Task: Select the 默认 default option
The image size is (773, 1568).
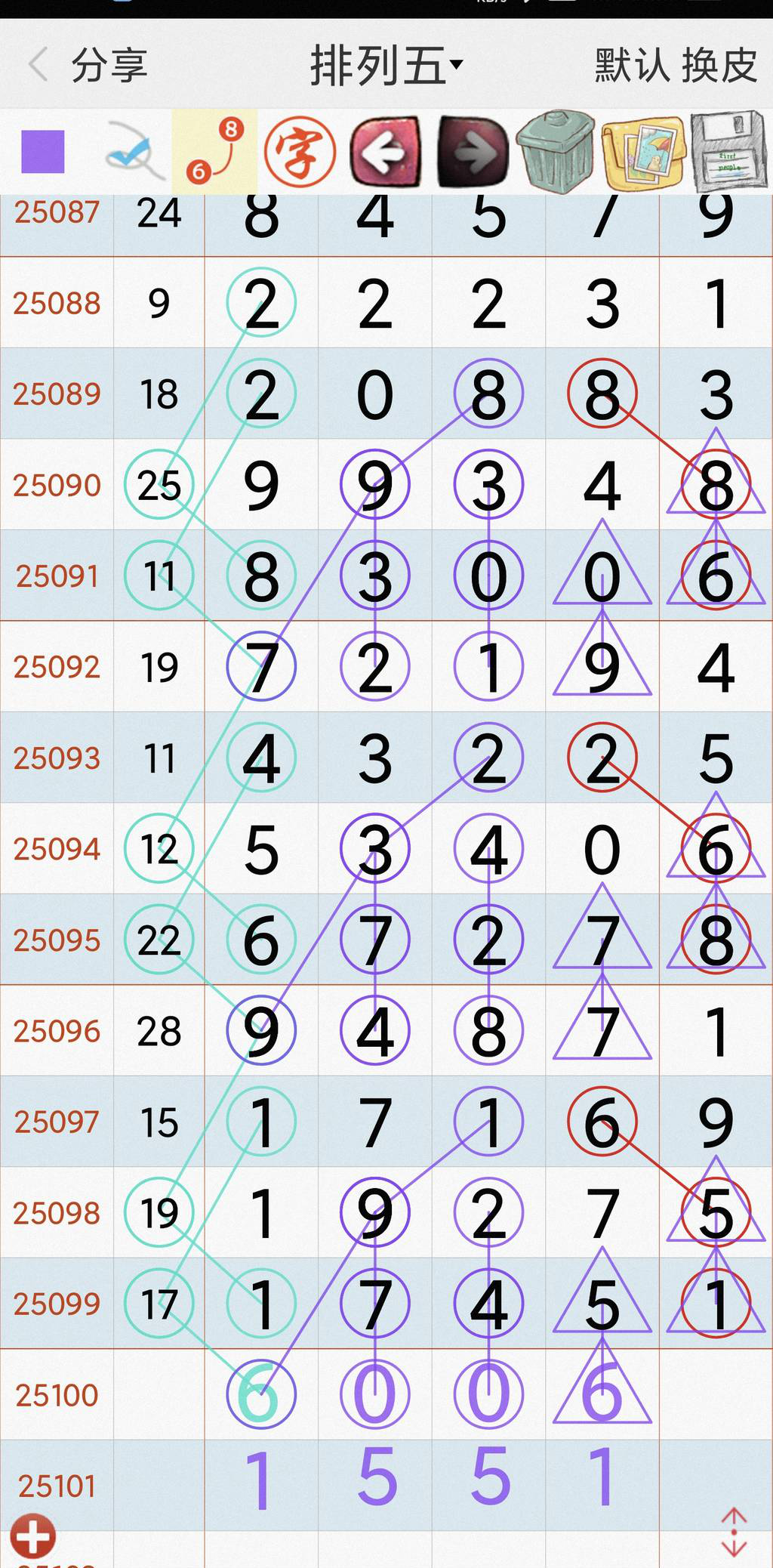Action: (631, 65)
